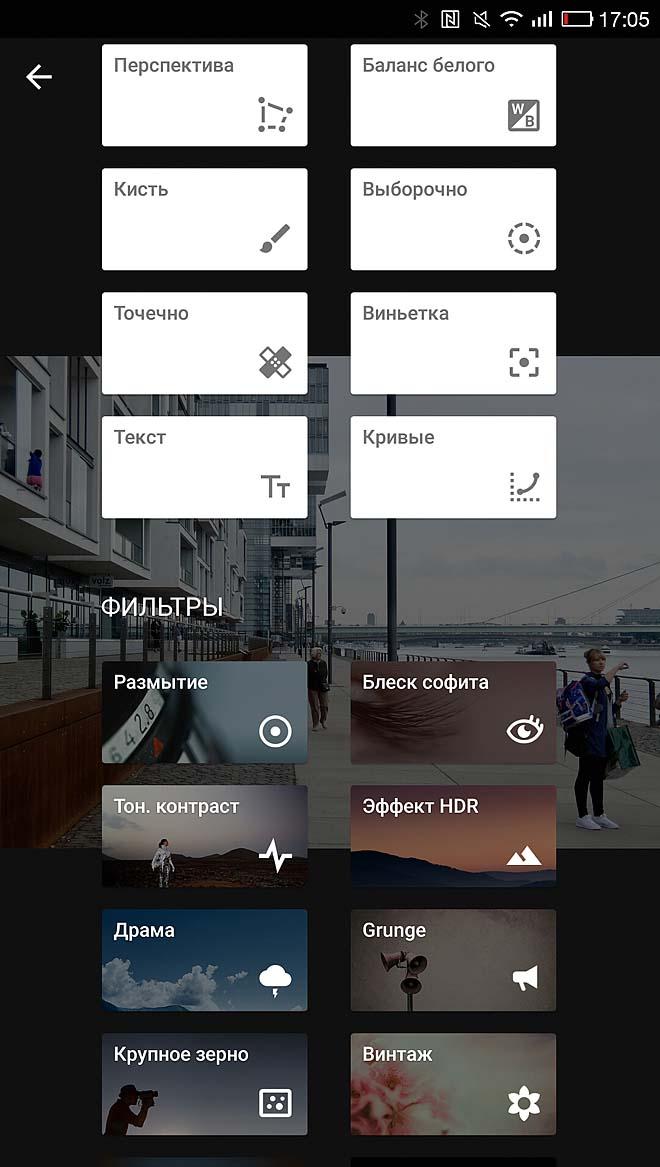Image resolution: width=660 pixels, height=1167 pixels.
Task: Select the Баланс белого tool
Action: click(x=453, y=95)
